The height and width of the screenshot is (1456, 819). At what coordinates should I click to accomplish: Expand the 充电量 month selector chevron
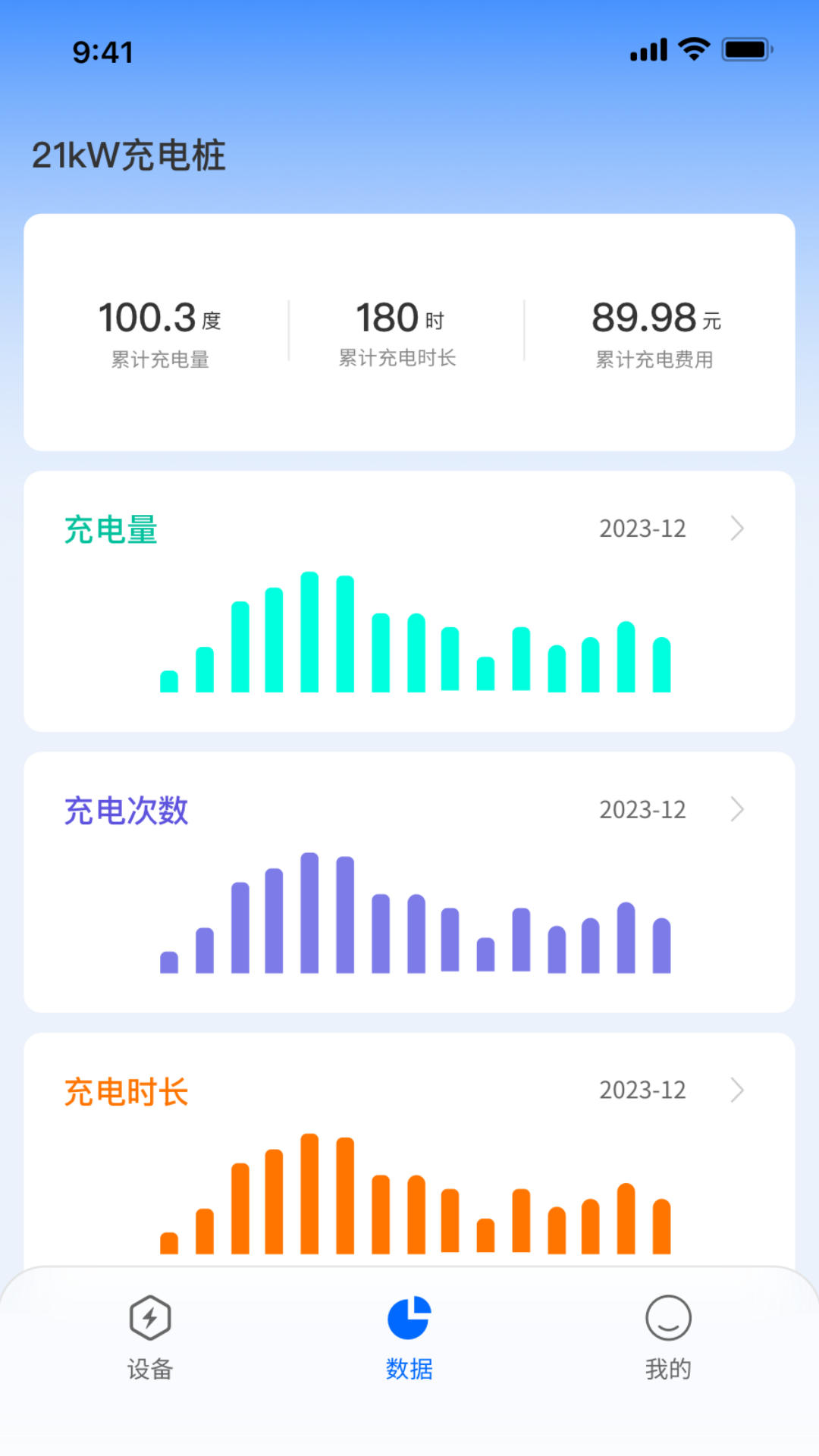click(736, 529)
